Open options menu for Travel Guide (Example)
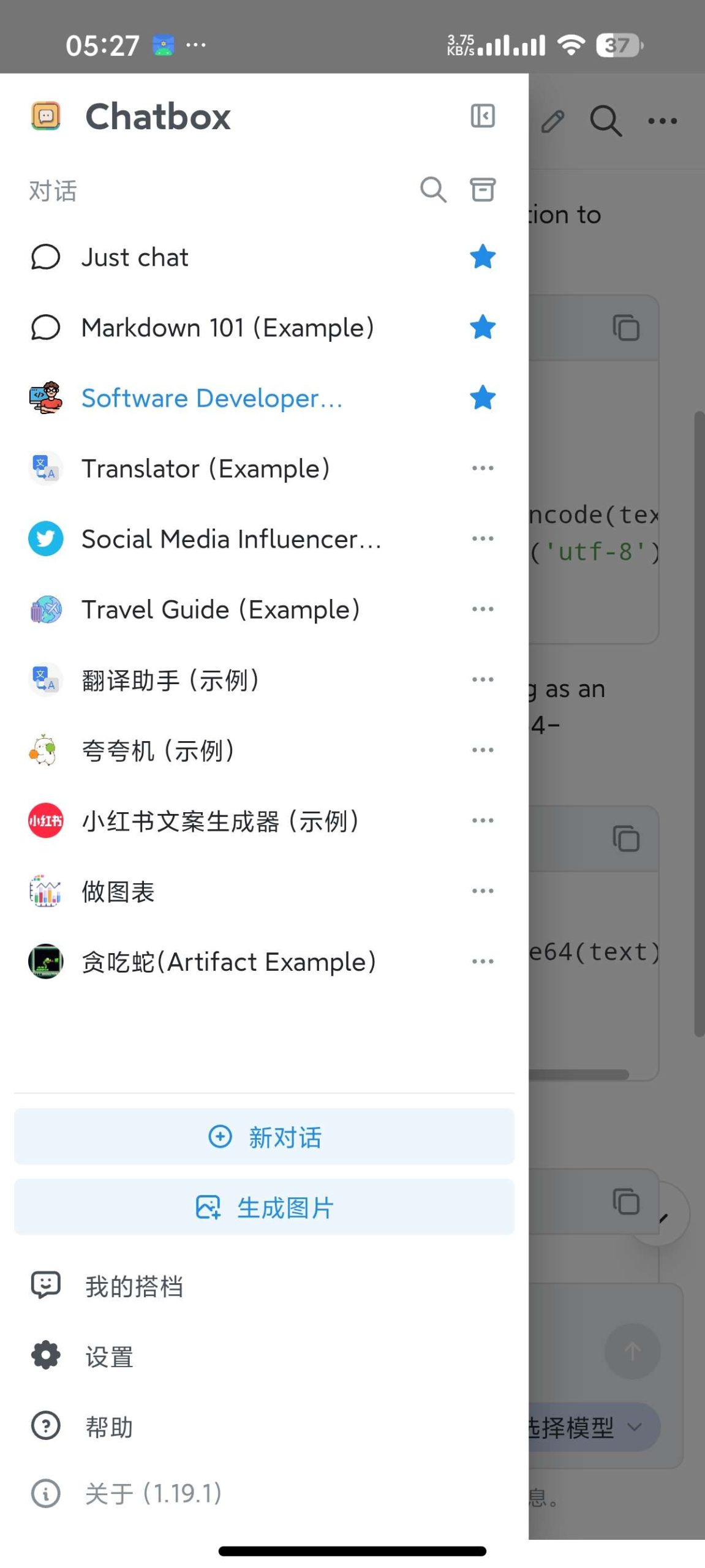 pos(483,608)
